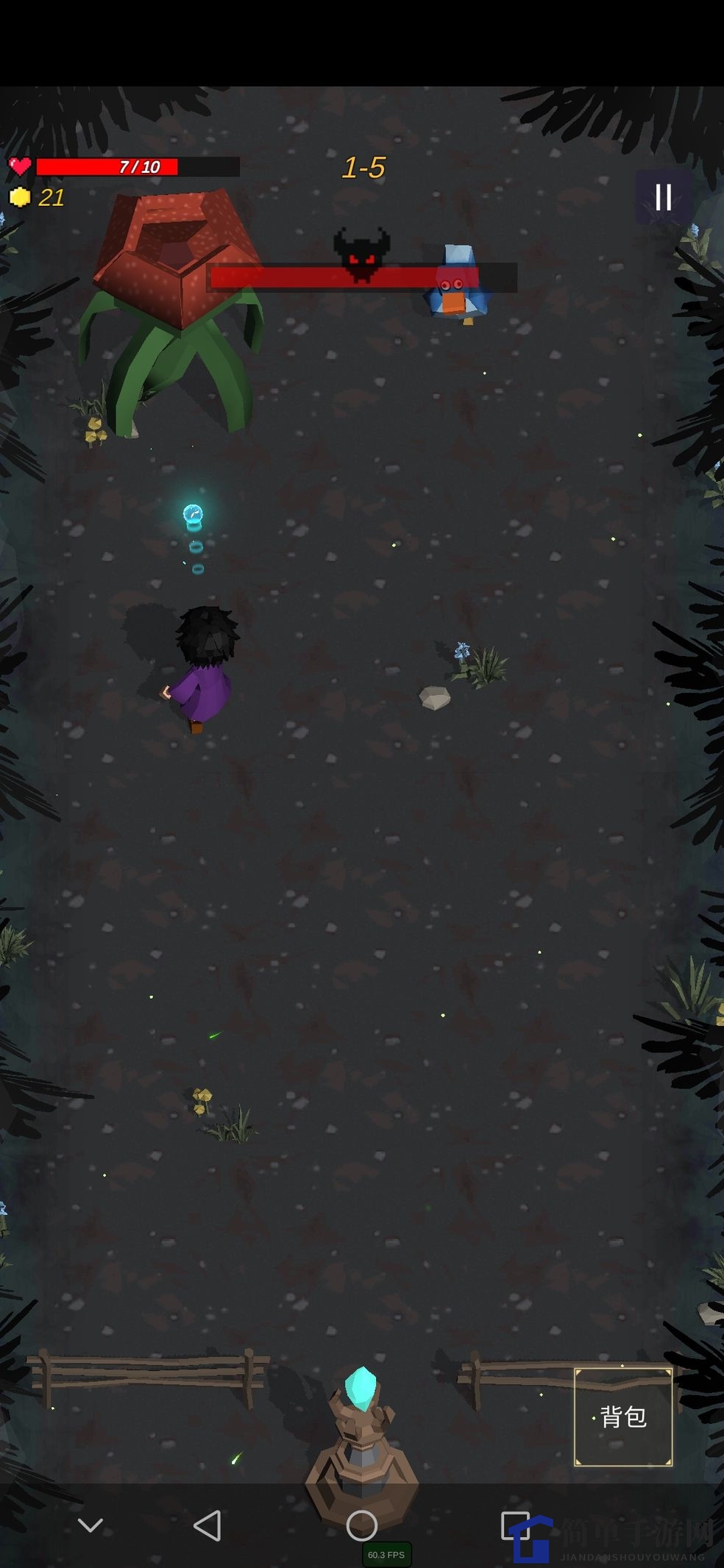Go to the home screen

361,1525
